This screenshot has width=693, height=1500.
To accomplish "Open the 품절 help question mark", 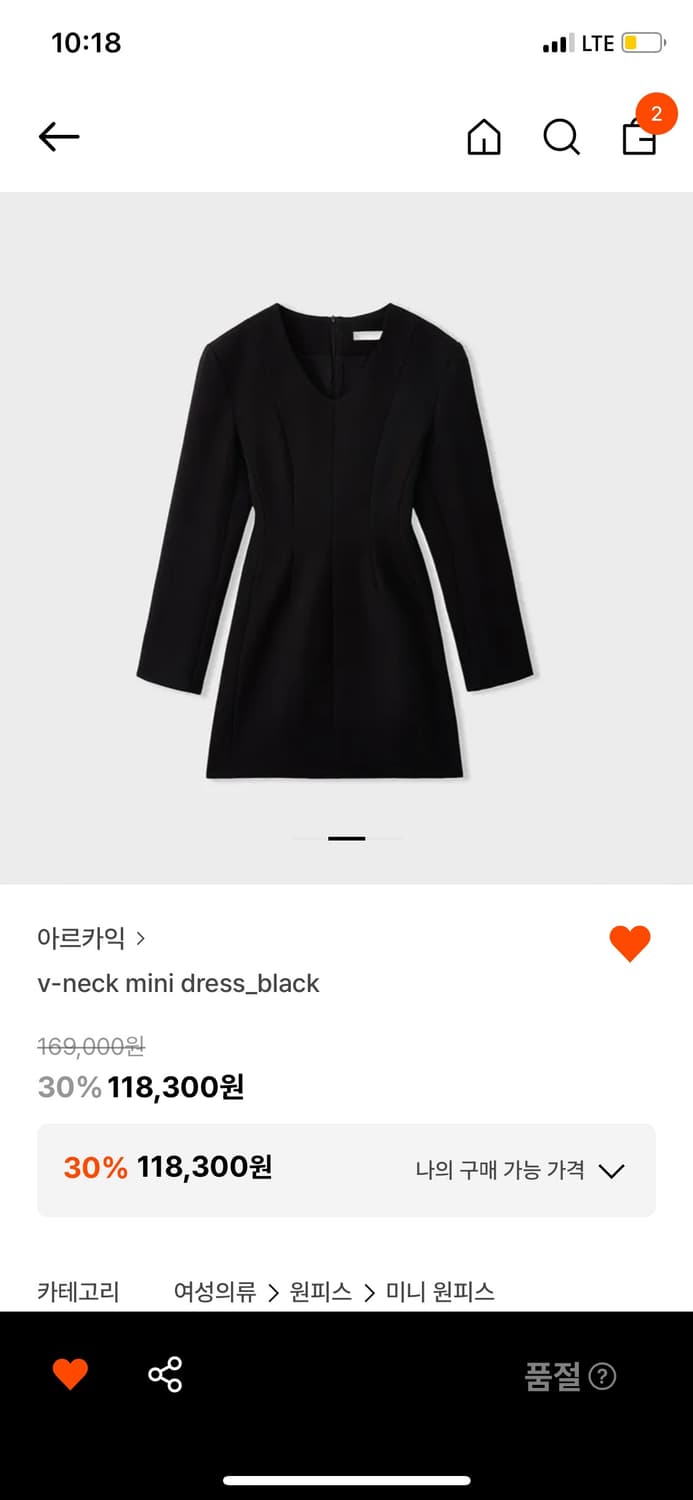I will 602,1377.
